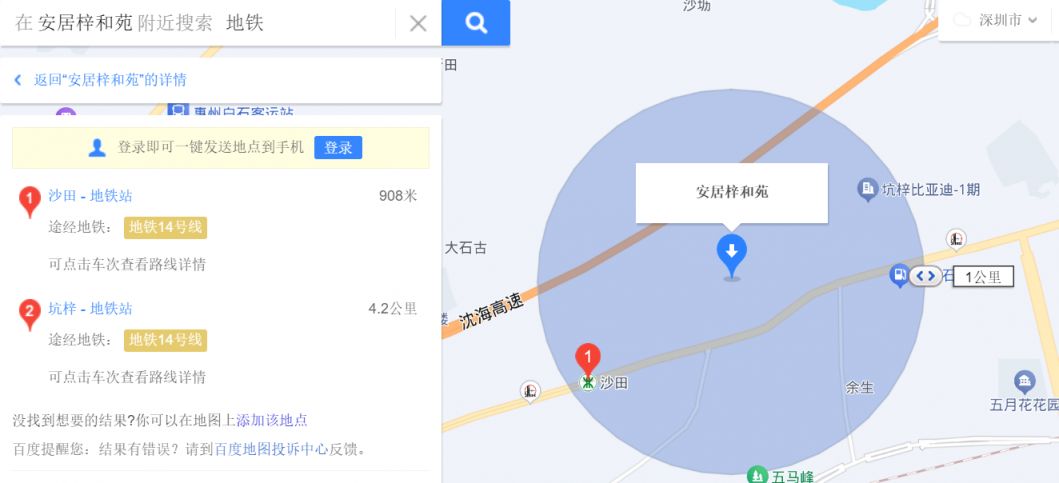Open result 坑梓 - 地铁站
This screenshot has height=483, width=1059.
point(90,309)
